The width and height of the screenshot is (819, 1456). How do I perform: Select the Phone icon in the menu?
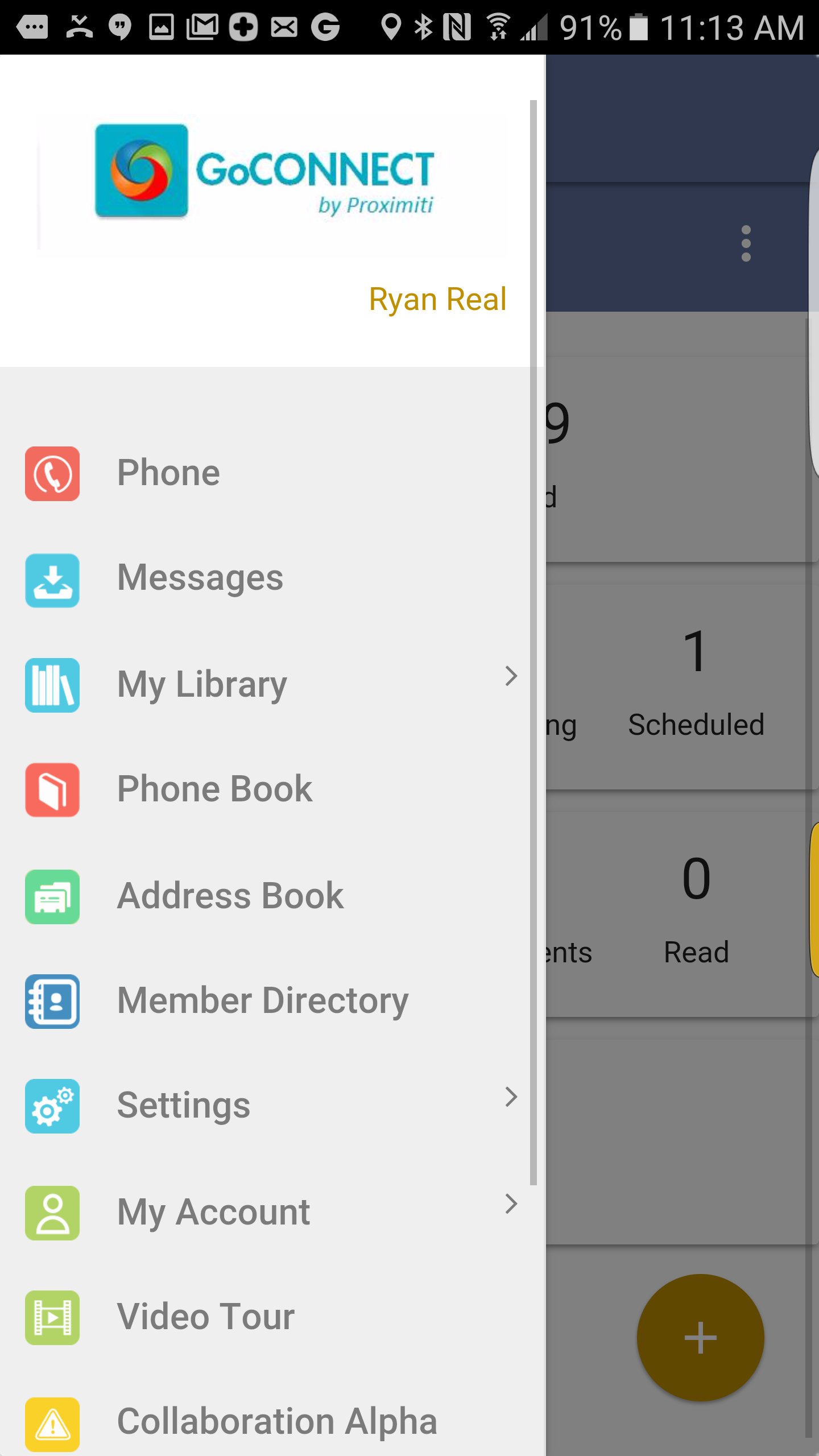tap(52, 474)
